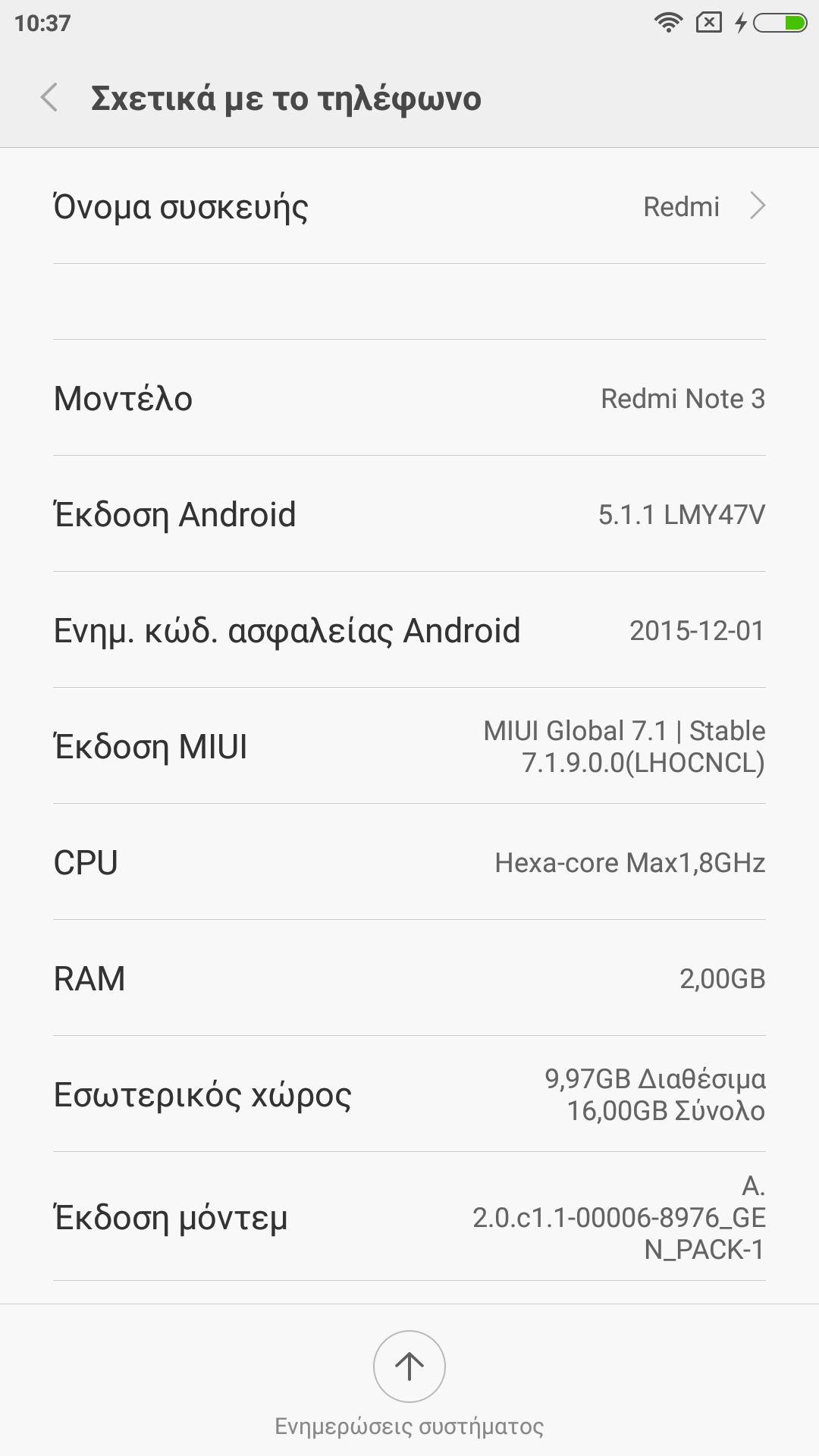Screen dimensions: 819x1456
Task: Go back from the Σχετικά με το τηλέφωνο screen
Action: tap(50, 99)
